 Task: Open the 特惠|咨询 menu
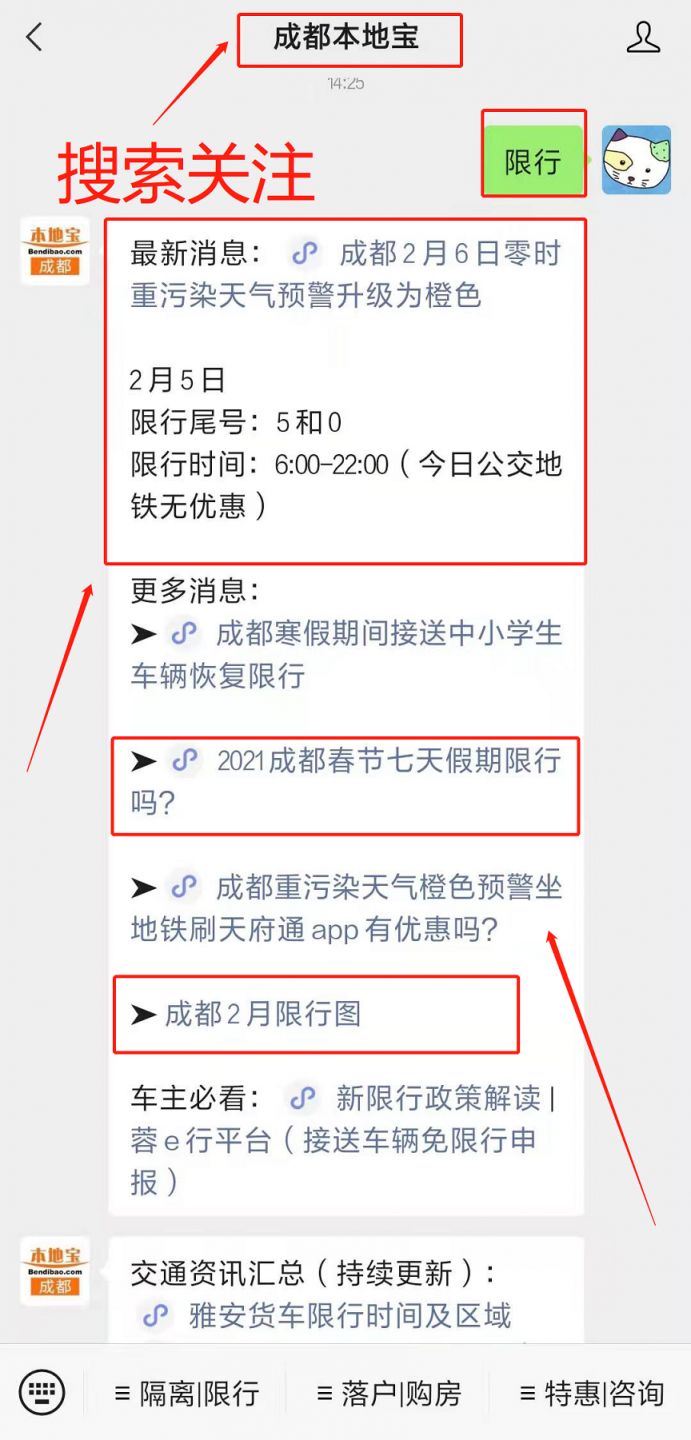click(x=592, y=1393)
